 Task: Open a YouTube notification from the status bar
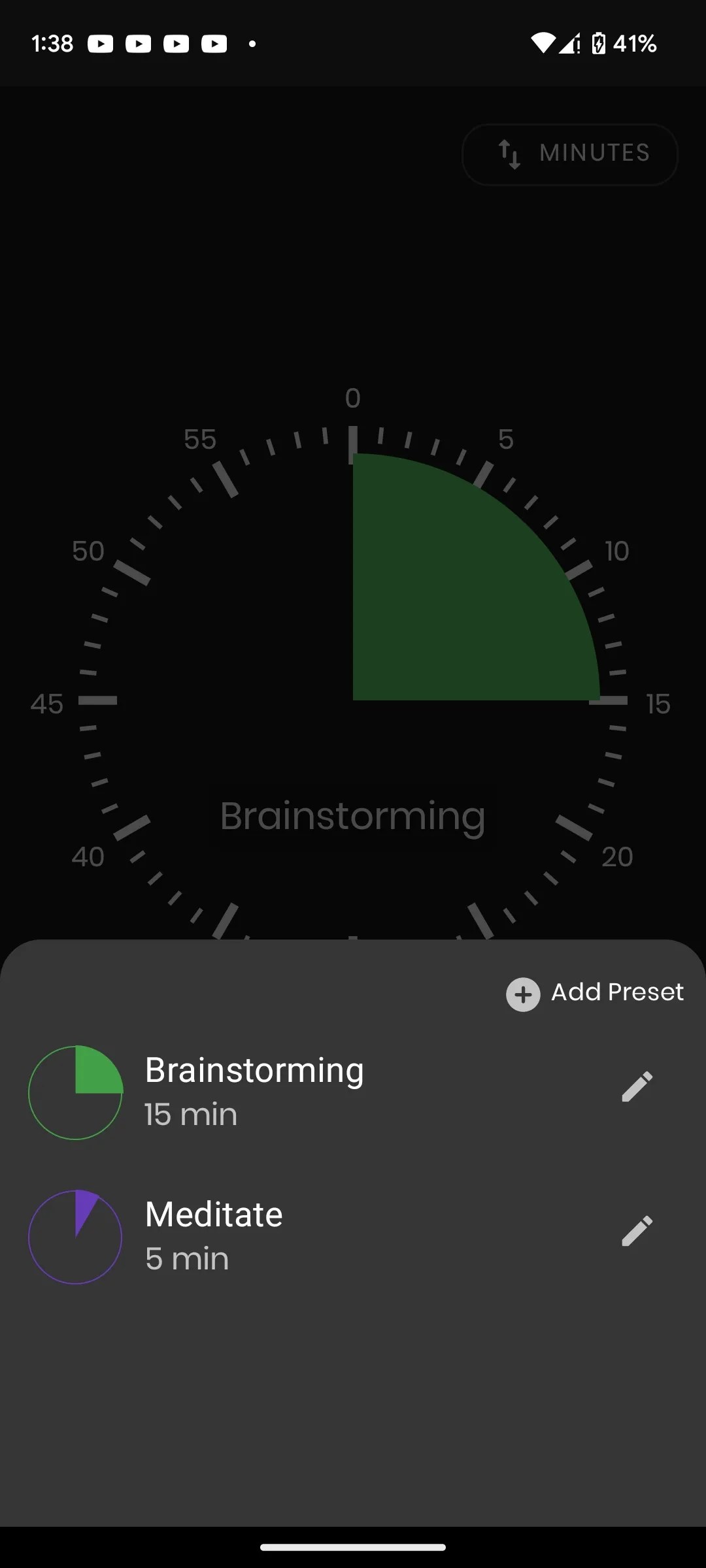click(101, 43)
